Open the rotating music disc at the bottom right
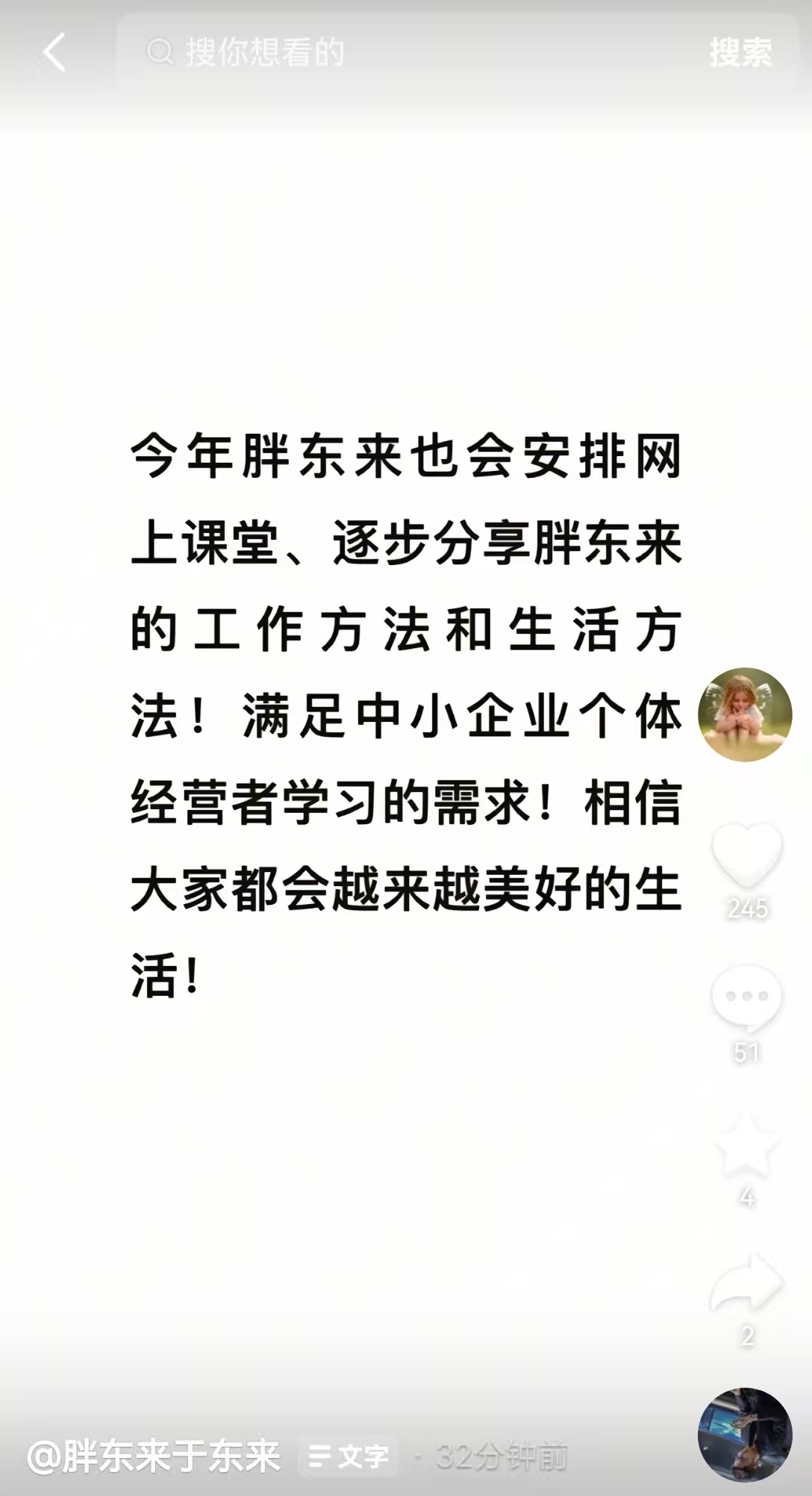This screenshot has width=812, height=1496. [744, 1434]
